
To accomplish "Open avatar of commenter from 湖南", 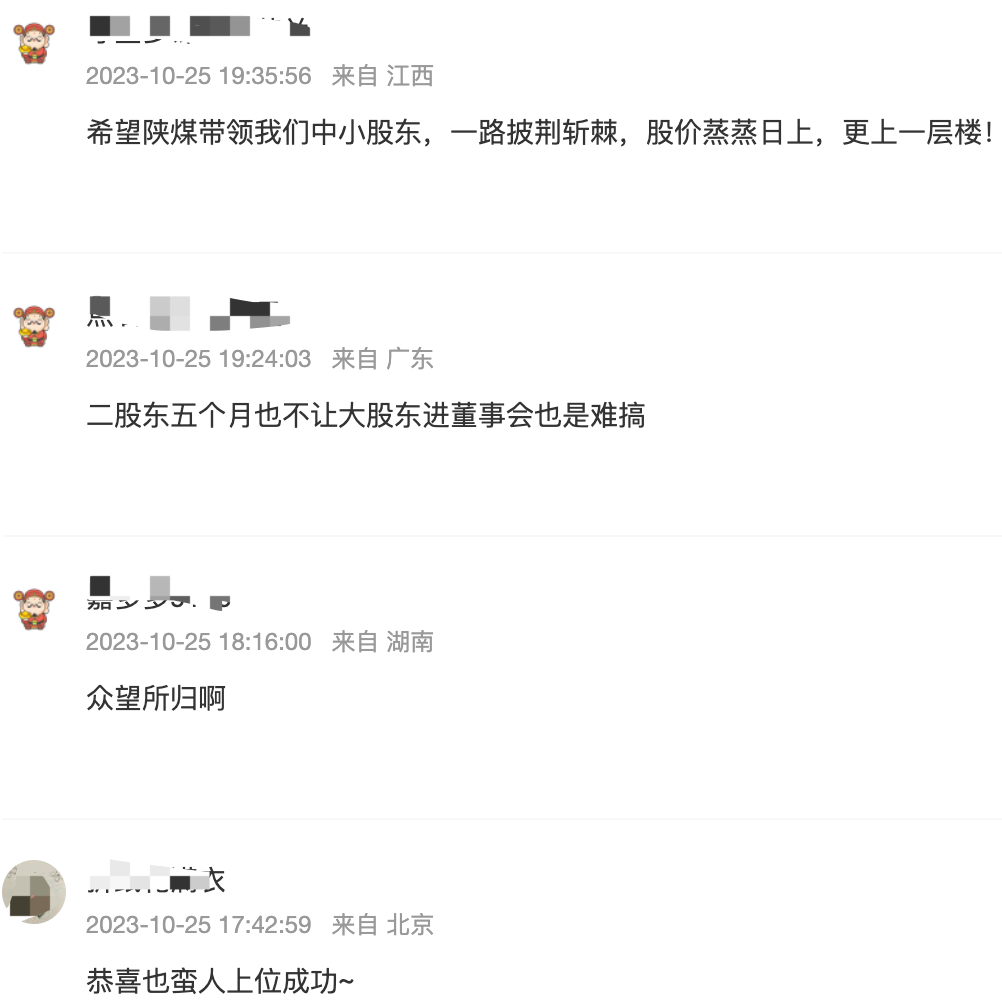I will point(33,609).
